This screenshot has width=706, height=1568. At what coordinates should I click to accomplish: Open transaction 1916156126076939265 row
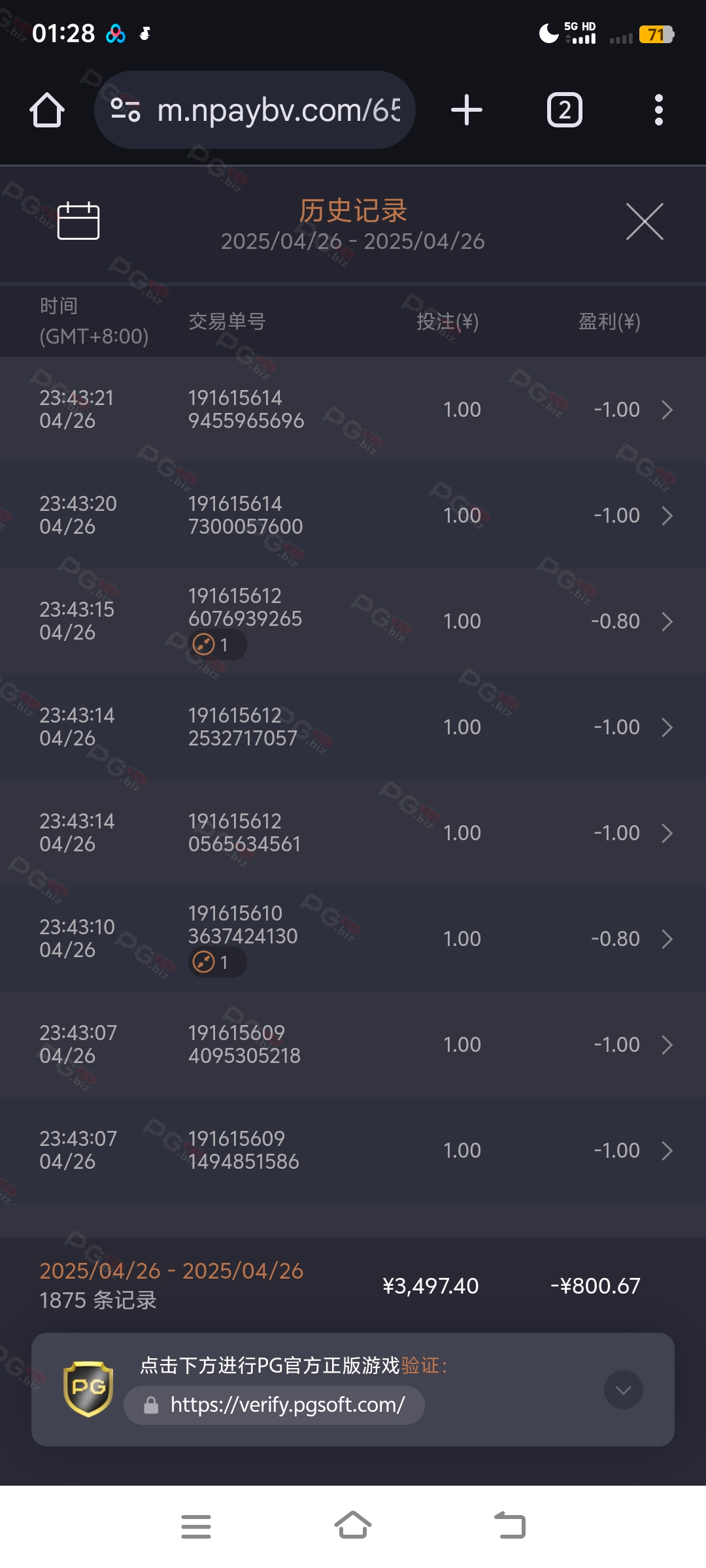(353, 621)
